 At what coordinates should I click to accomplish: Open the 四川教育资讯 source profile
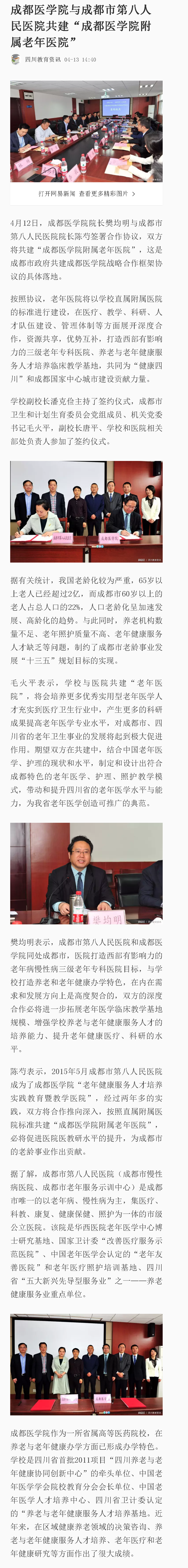[42, 60]
